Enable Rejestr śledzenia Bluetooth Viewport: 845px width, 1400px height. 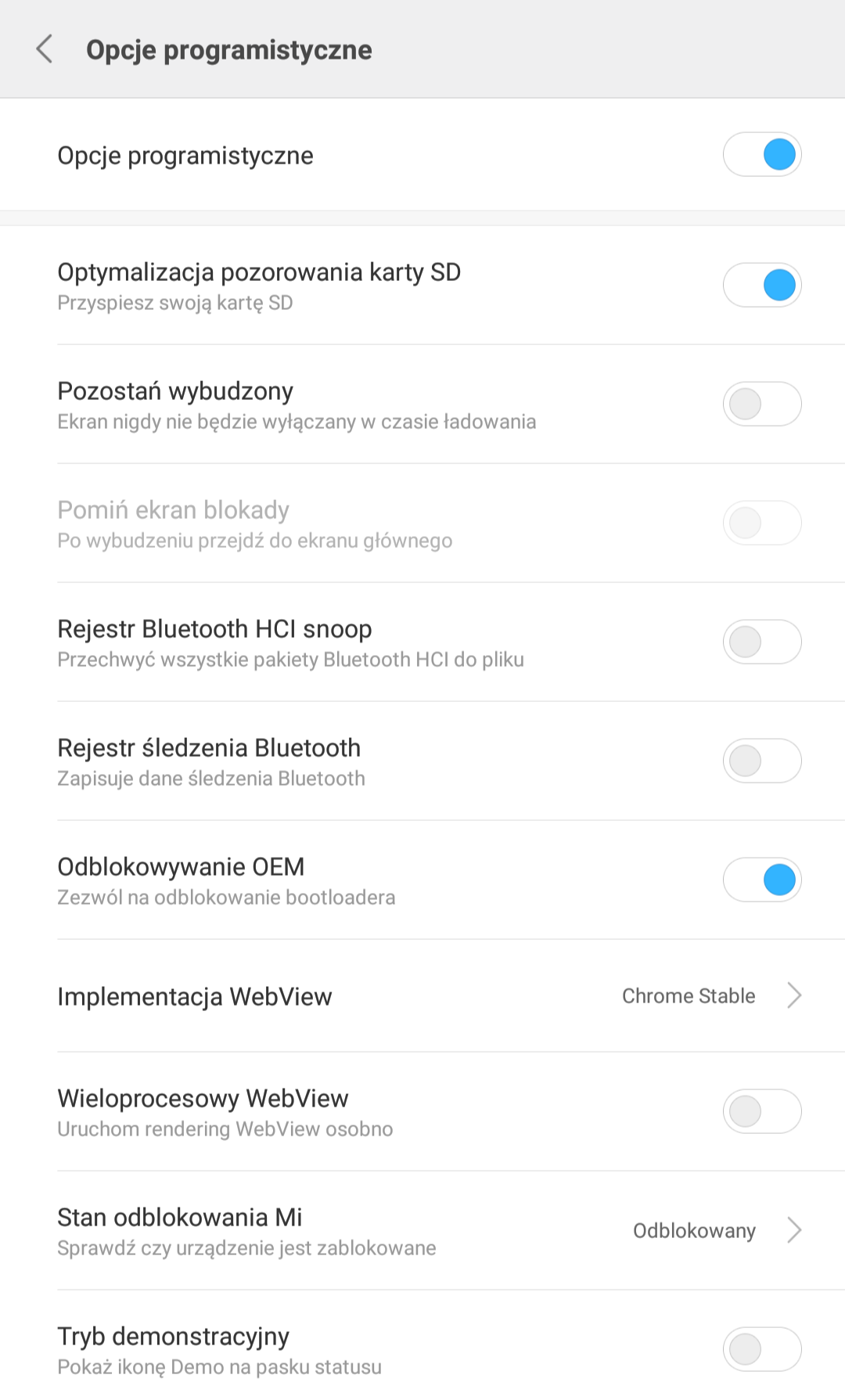coord(762,761)
